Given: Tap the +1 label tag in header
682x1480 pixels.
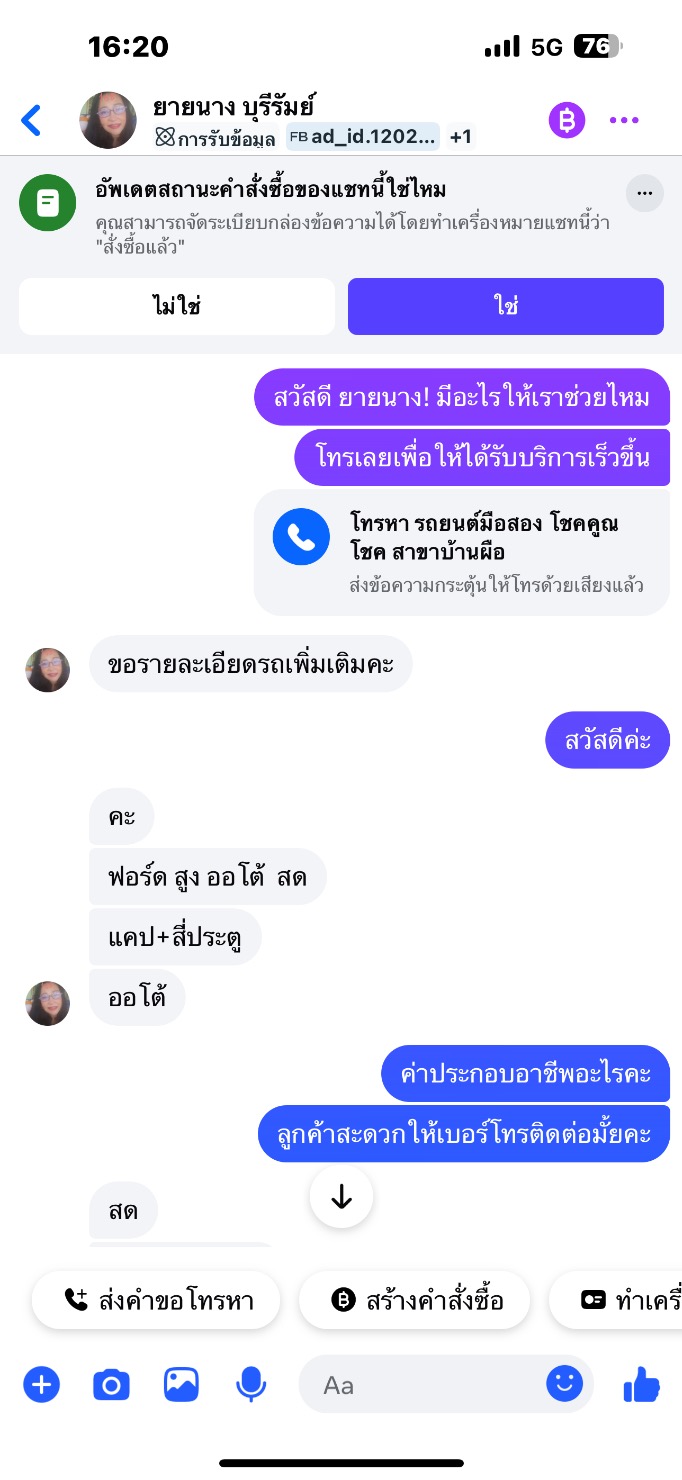Looking at the screenshot, I should [460, 137].
